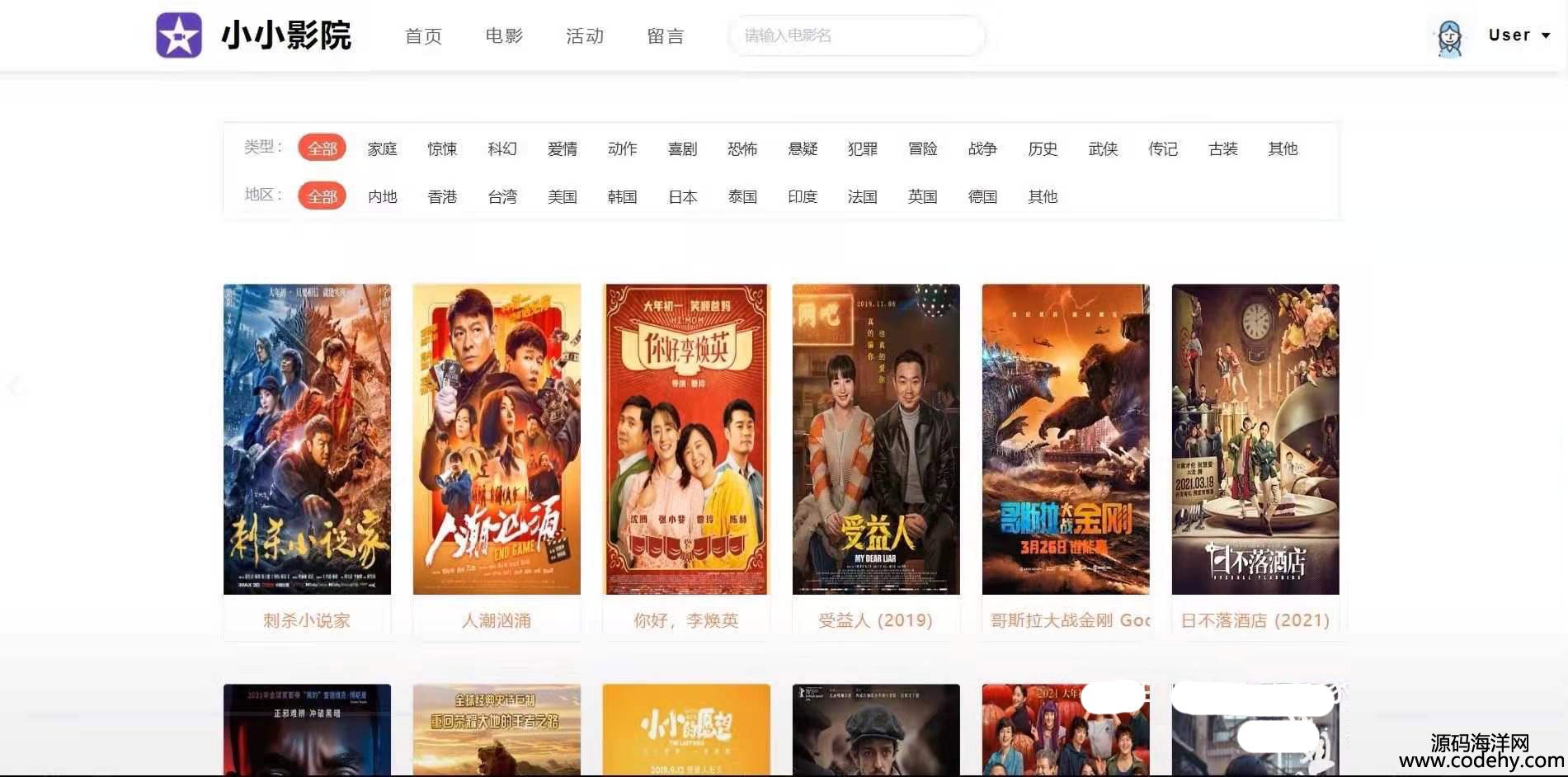Select the 喜剧 type filter
The image size is (1568, 777).
click(682, 148)
